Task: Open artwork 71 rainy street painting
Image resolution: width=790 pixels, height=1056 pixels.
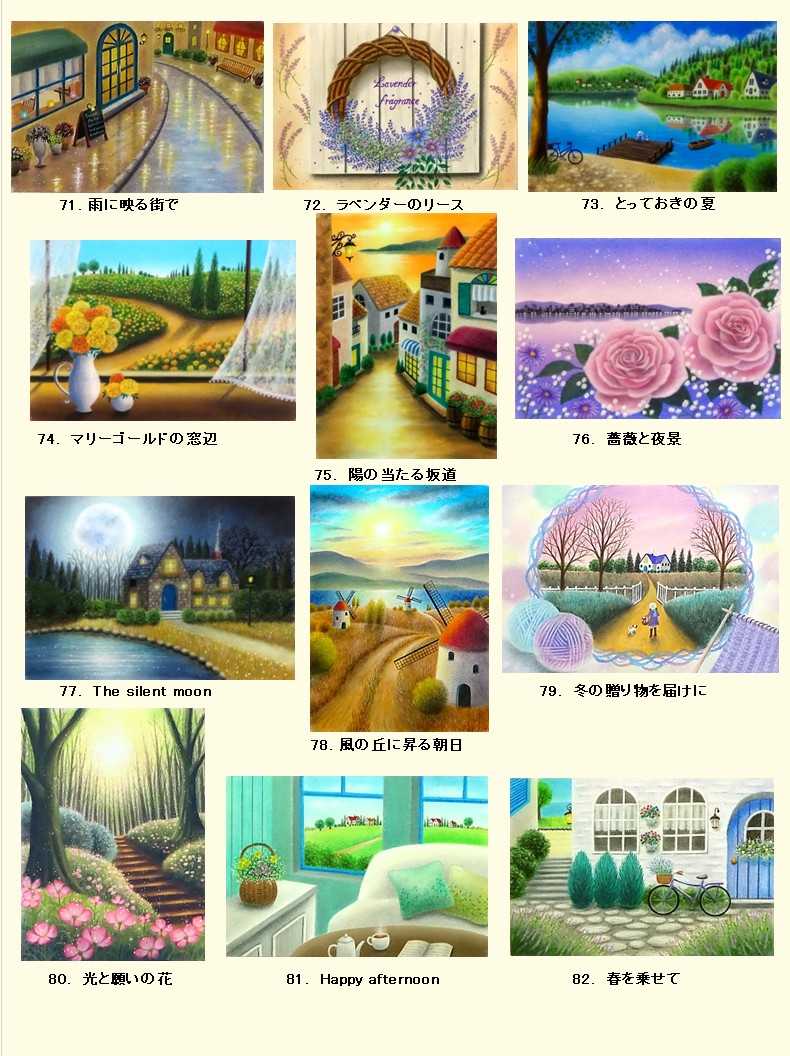Action: click(x=137, y=106)
